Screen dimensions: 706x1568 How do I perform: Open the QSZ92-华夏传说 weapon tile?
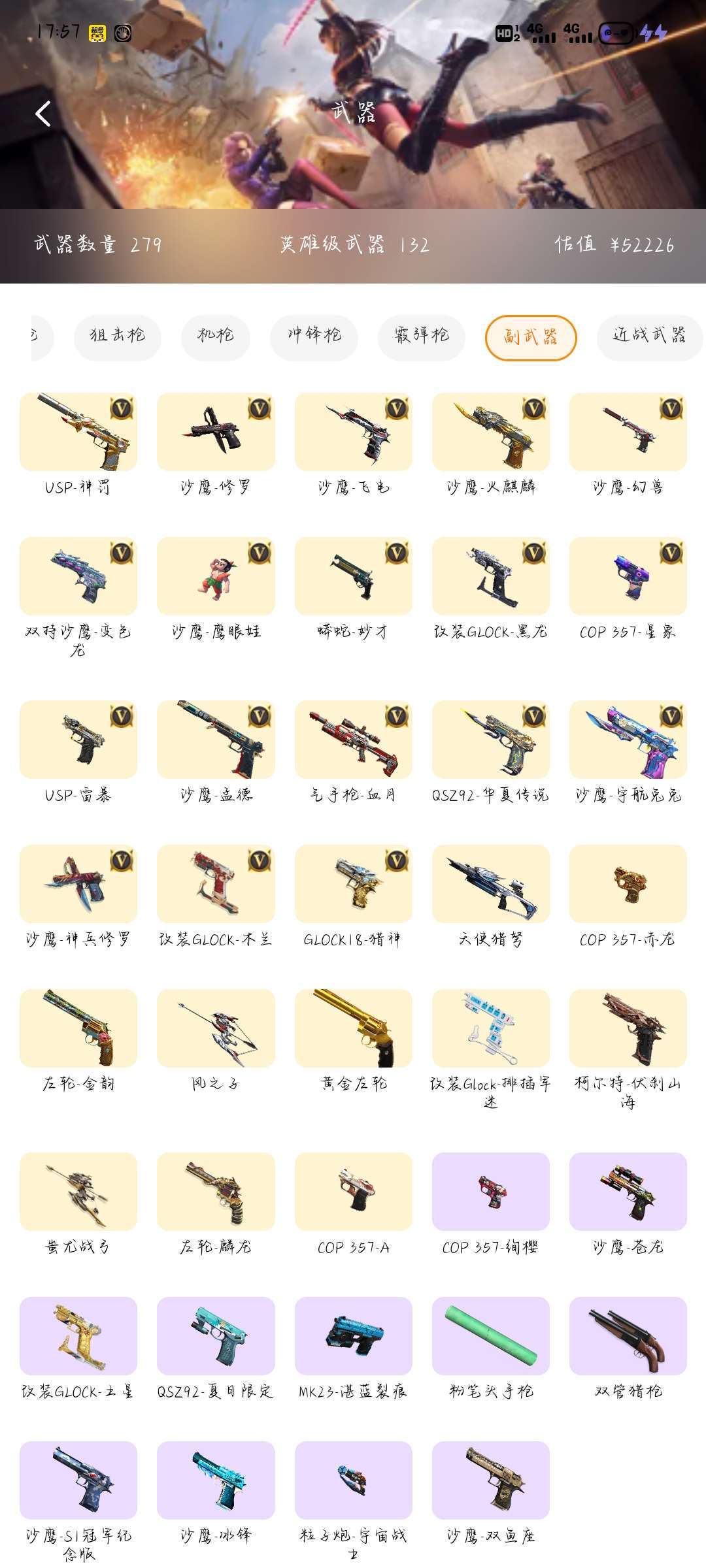(491, 753)
